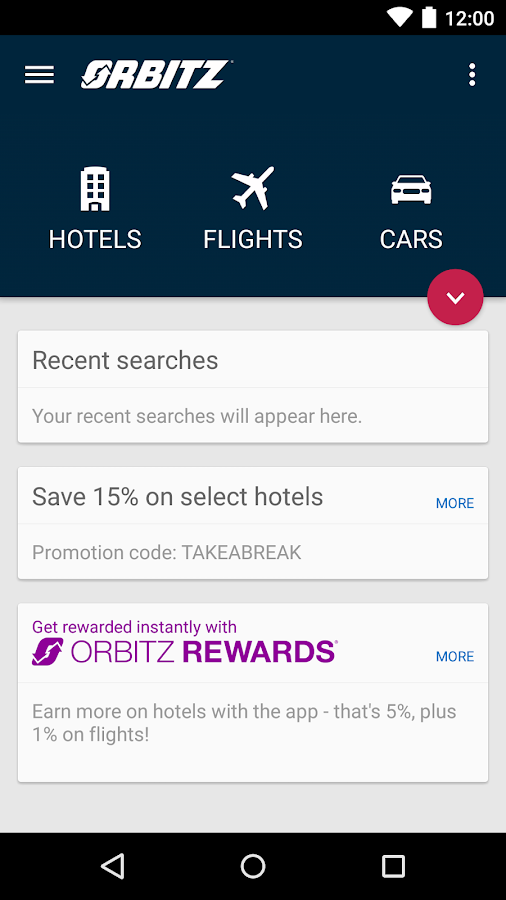The height and width of the screenshot is (900, 506).
Task: Tap MORE on the Orbitz Rewards card
Action: 455,657
